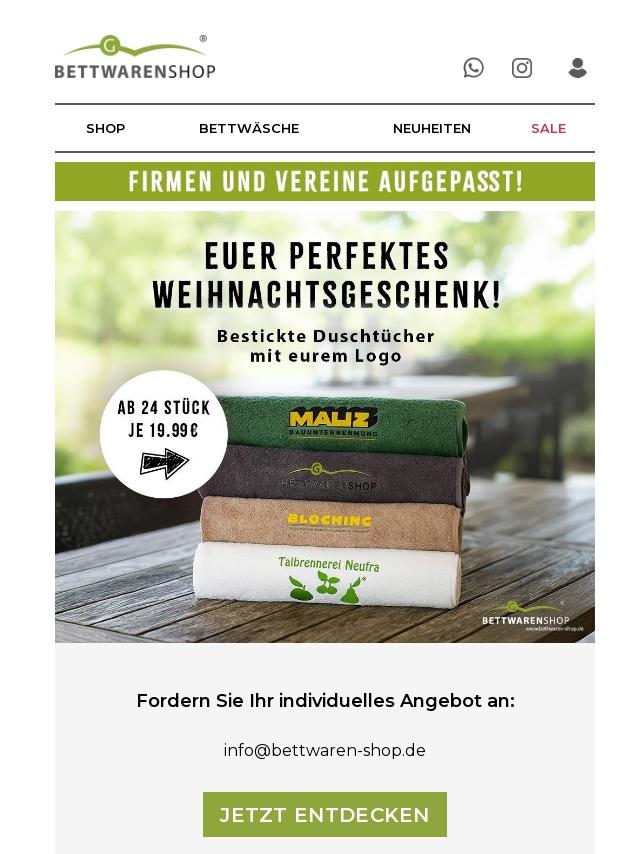Open the user account icon
Viewport: 640px width, 854px height.
(x=577, y=68)
